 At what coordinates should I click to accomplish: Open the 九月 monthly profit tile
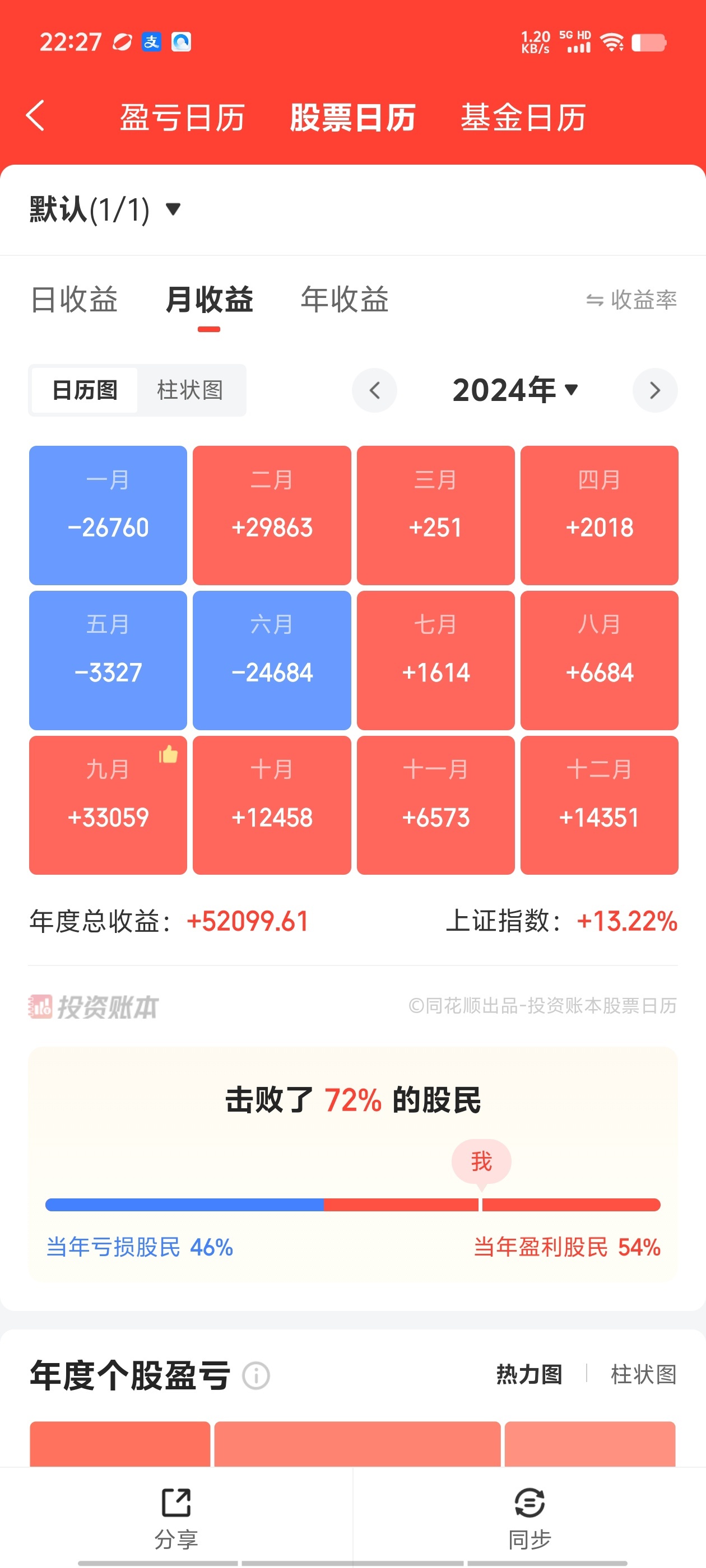(108, 805)
